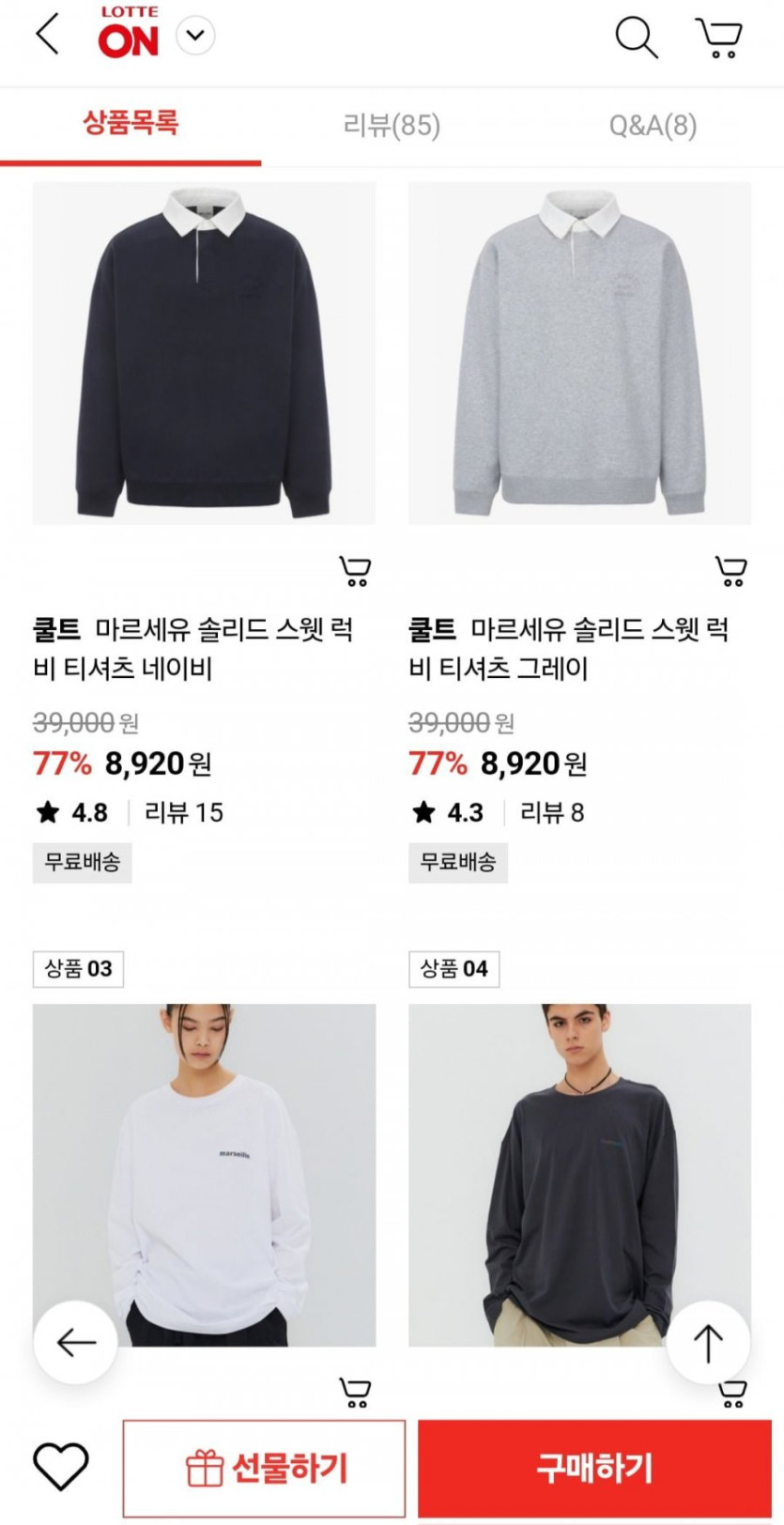Tap 선물하기 to send as gift
The image size is (784, 1525).
pyautogui.click(x=265, y=1468)
